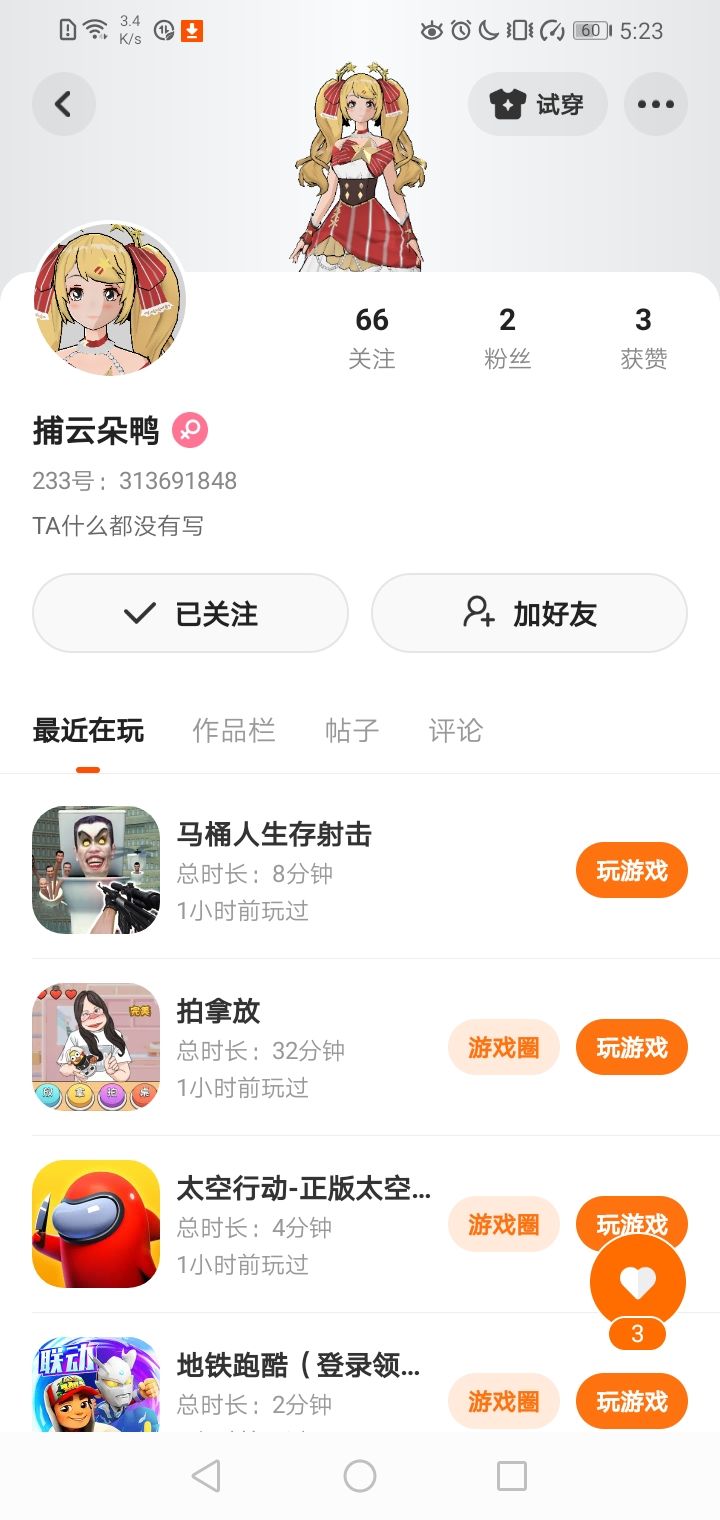
Task: Switch to the 评论 tab
Action: click(x=455, y=731)
